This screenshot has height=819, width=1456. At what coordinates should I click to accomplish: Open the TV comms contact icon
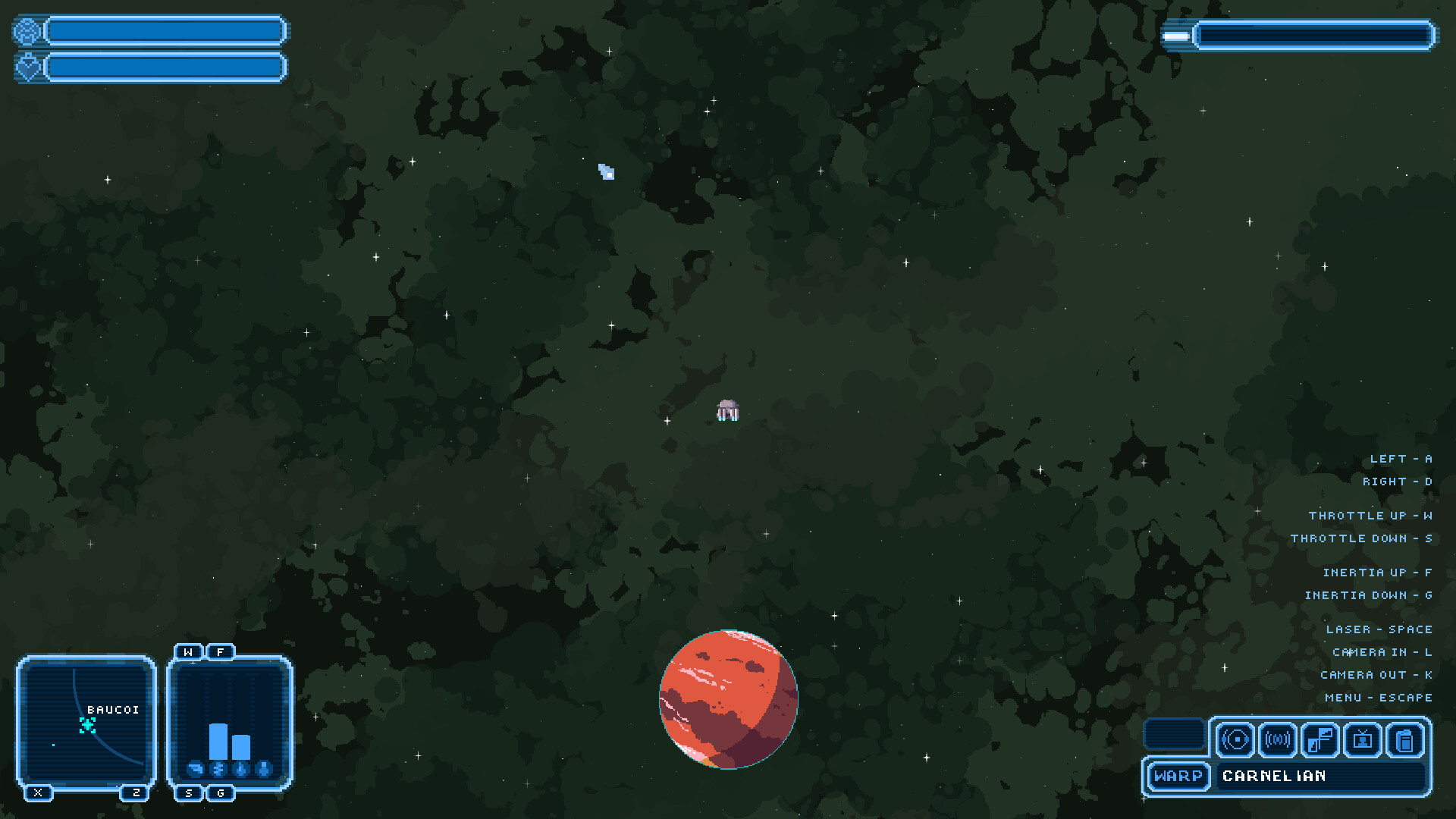(x=1363, y=739)
